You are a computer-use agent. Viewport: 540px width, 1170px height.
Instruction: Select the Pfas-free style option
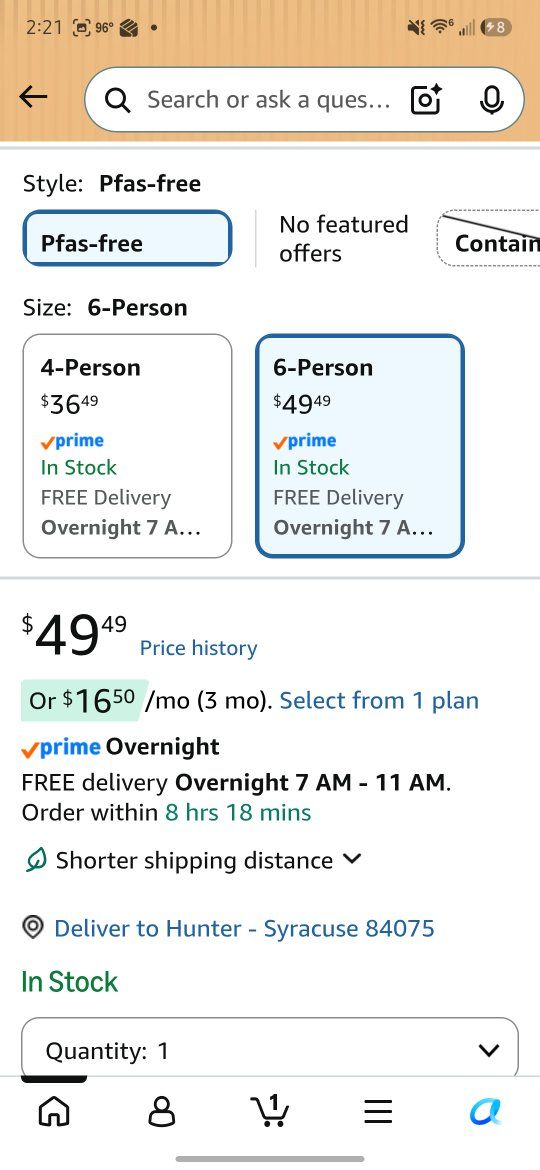click(x=128, y=239)
